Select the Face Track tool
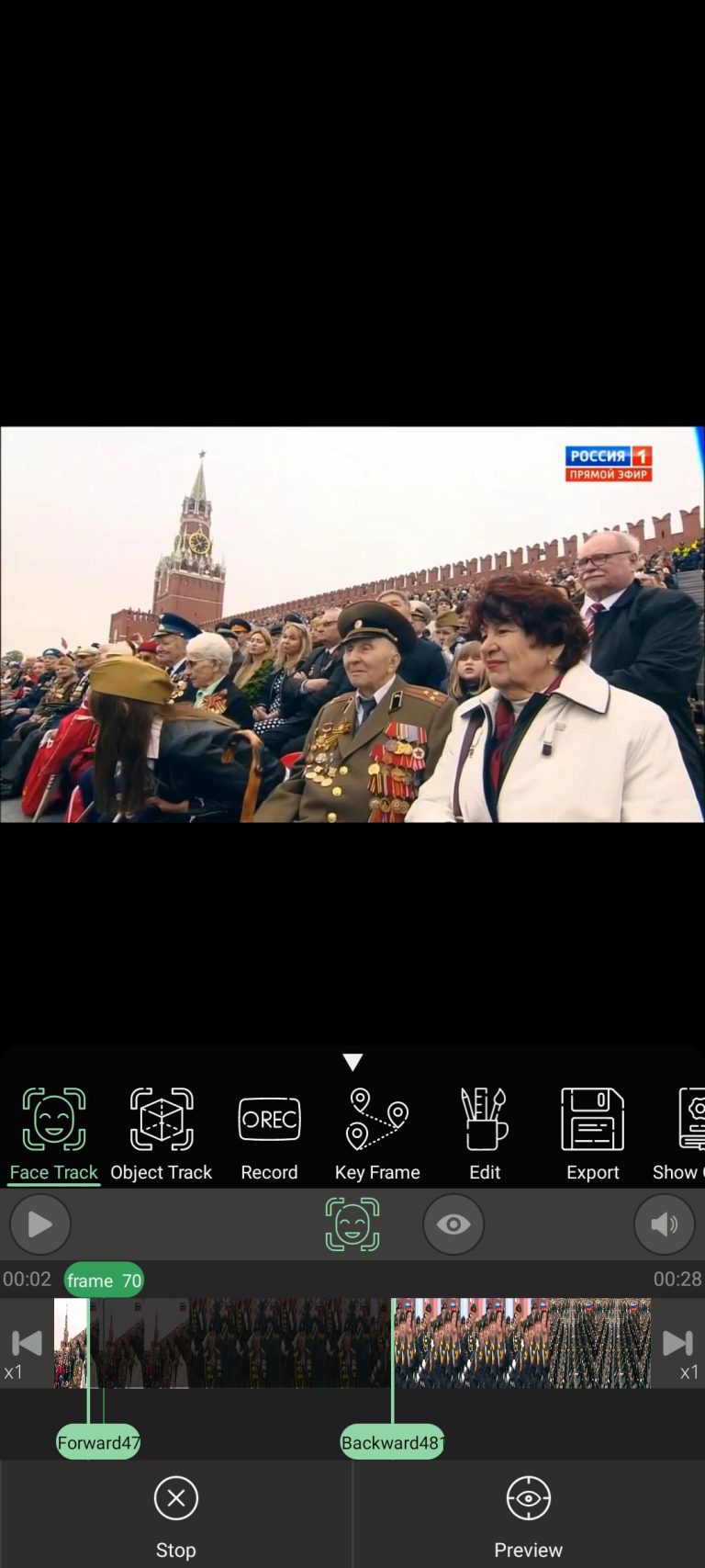 pos(53,1134)
